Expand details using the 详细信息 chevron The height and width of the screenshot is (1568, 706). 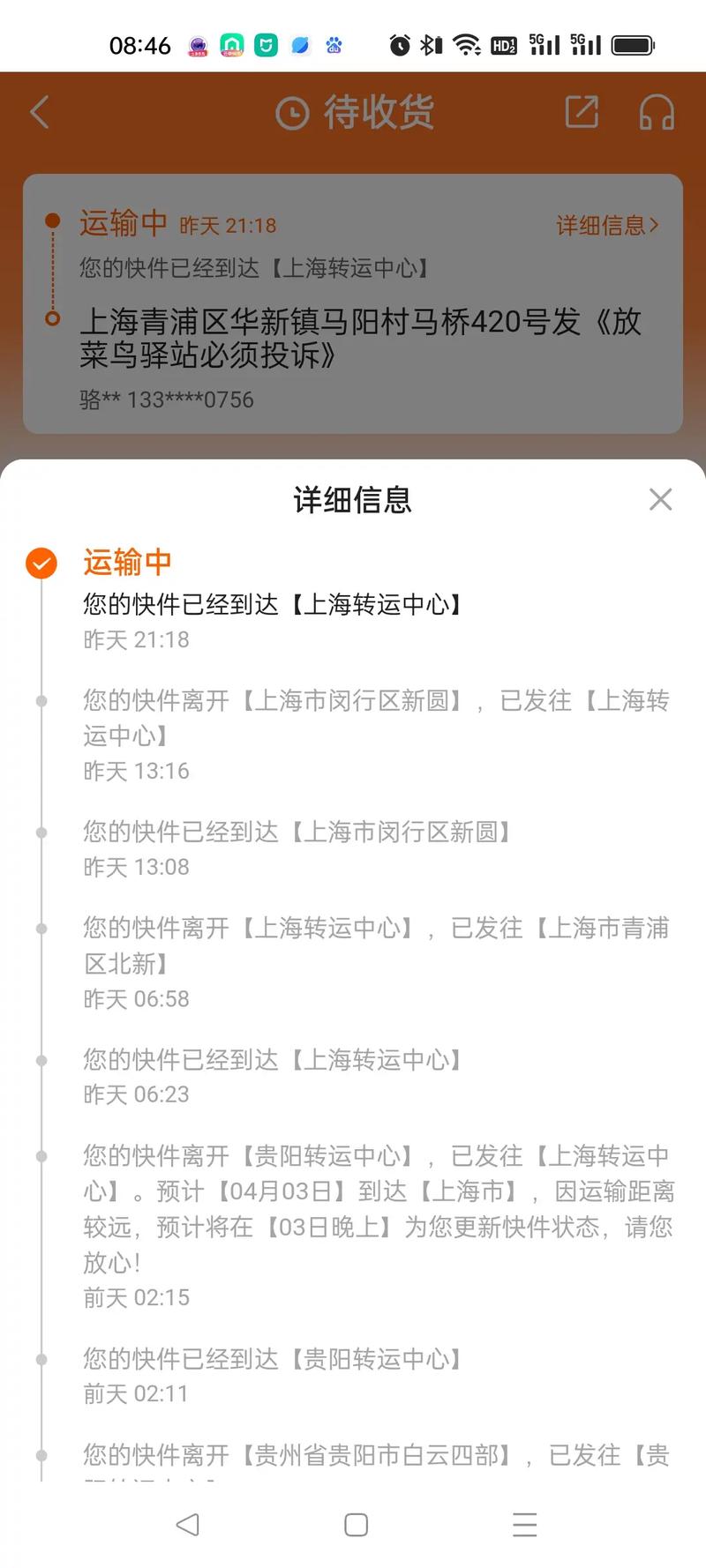coord(653,226)
